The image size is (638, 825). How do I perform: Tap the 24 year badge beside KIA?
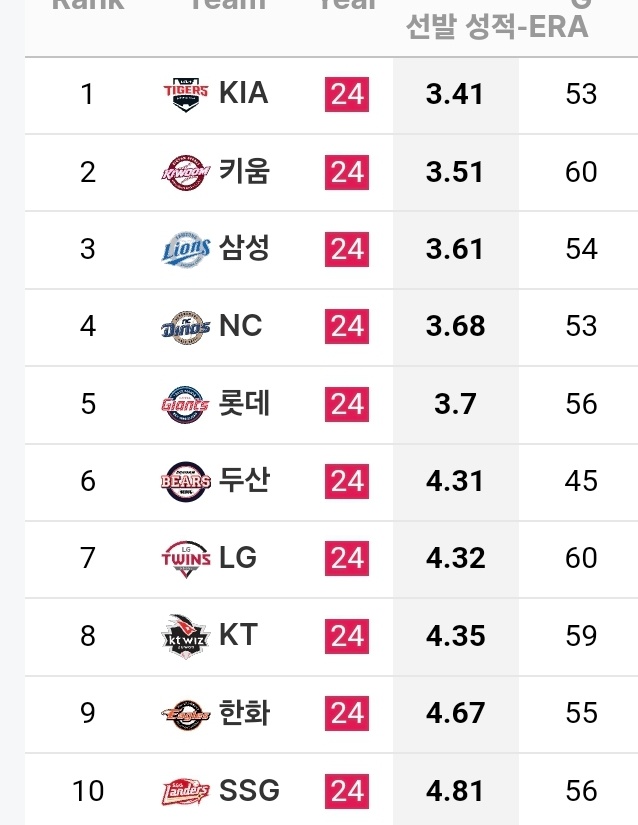(347, 94)
